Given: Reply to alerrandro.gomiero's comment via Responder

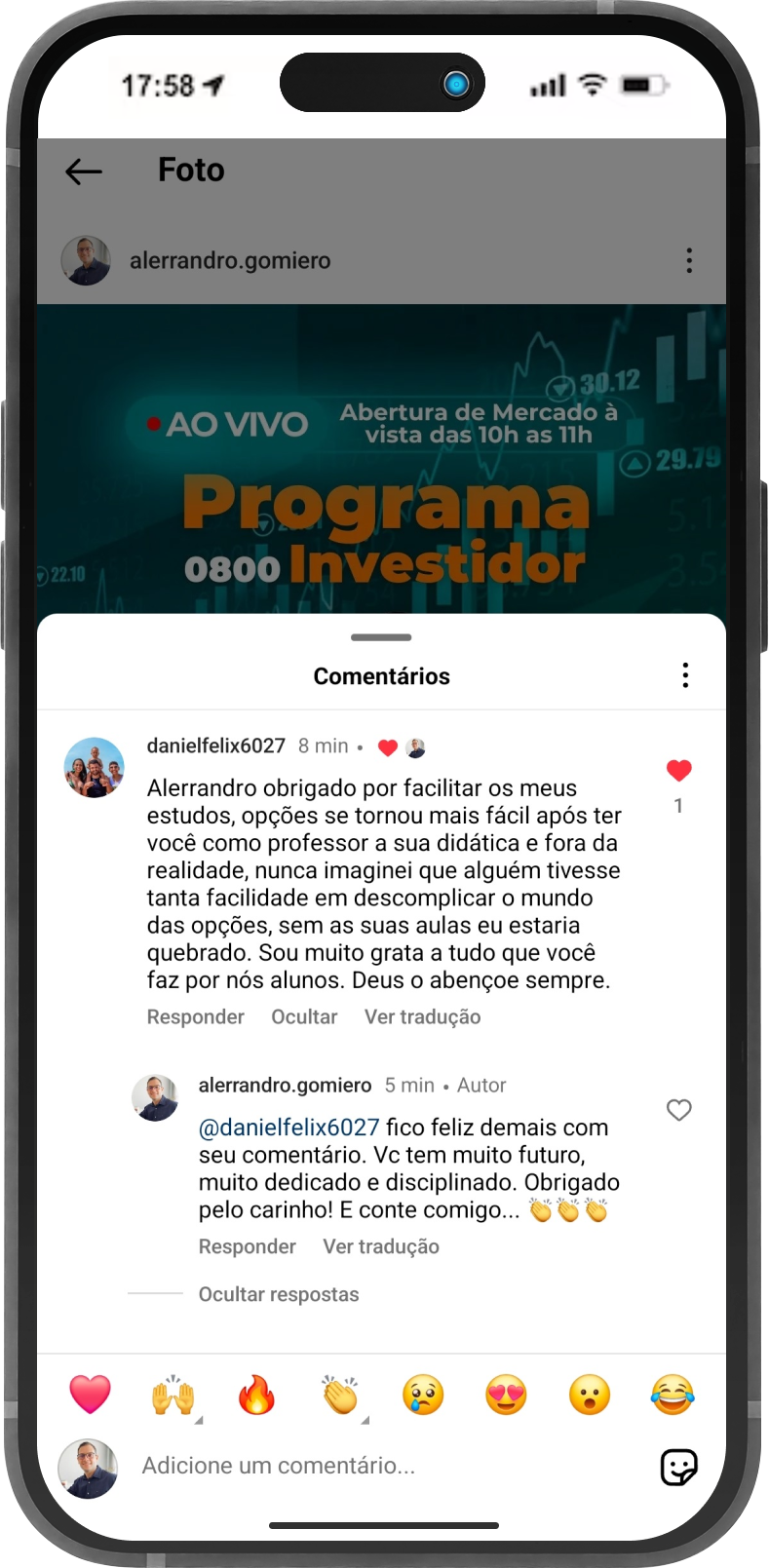Looking at the screenshot, I should pos(247,1246).
